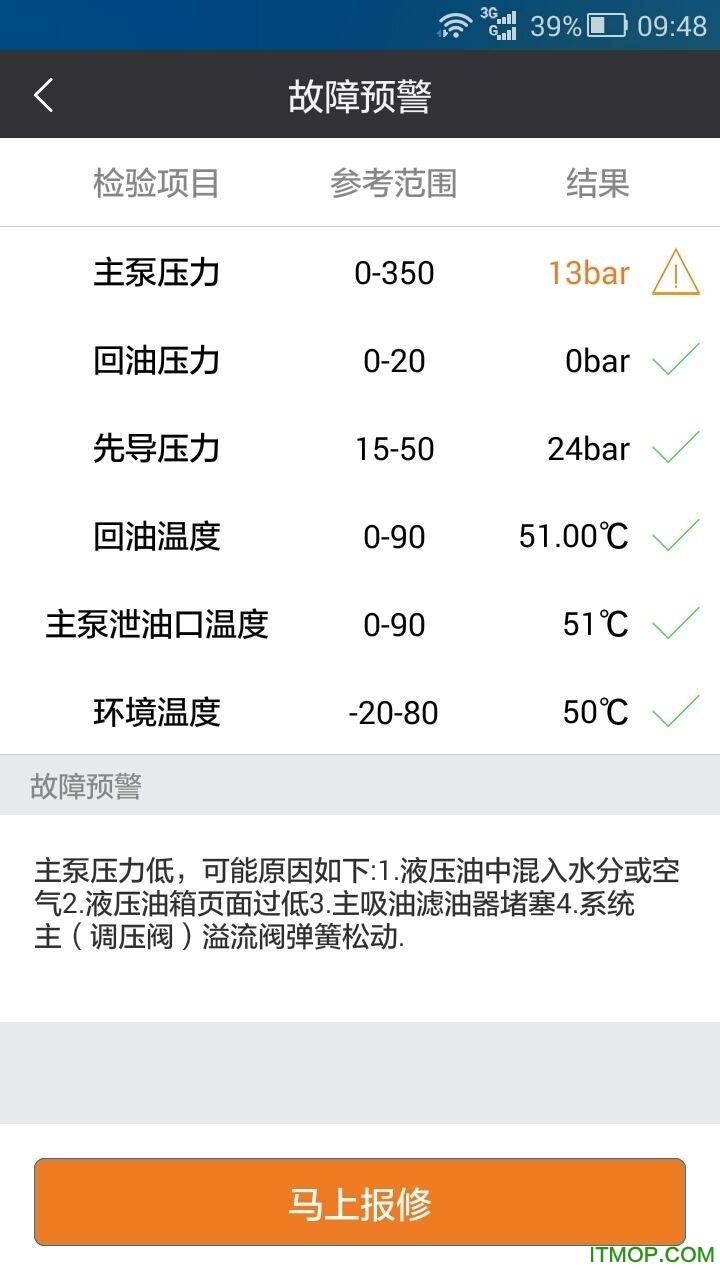Tap the green checkmark for 回油压力
This screenshot has width=720, height=1280.
(675, 361)
